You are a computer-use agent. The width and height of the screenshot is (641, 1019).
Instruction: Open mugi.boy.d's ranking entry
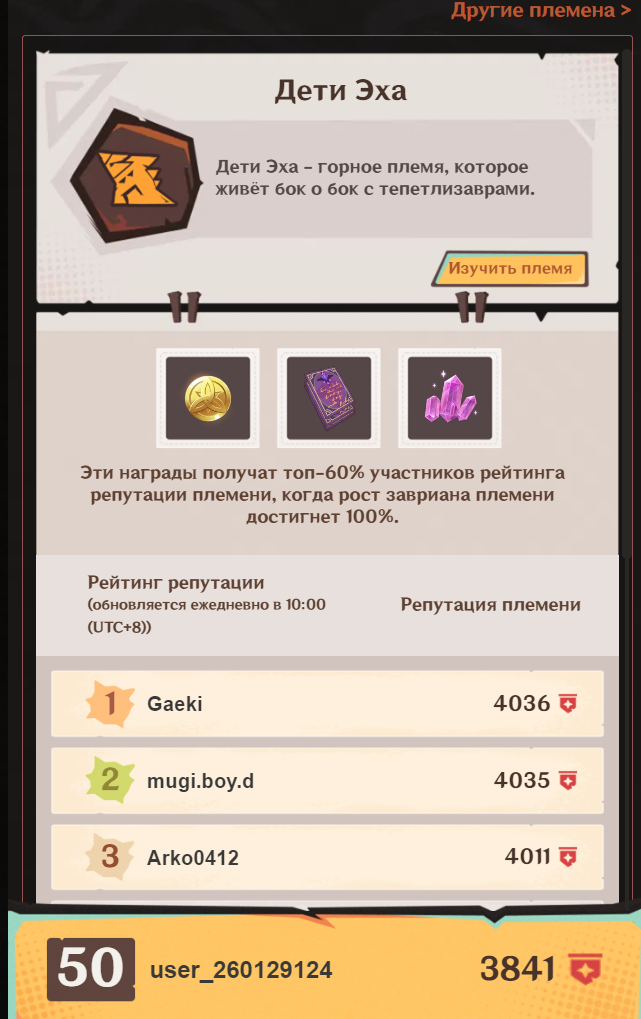pyautogui.click(x=327, y=780)
